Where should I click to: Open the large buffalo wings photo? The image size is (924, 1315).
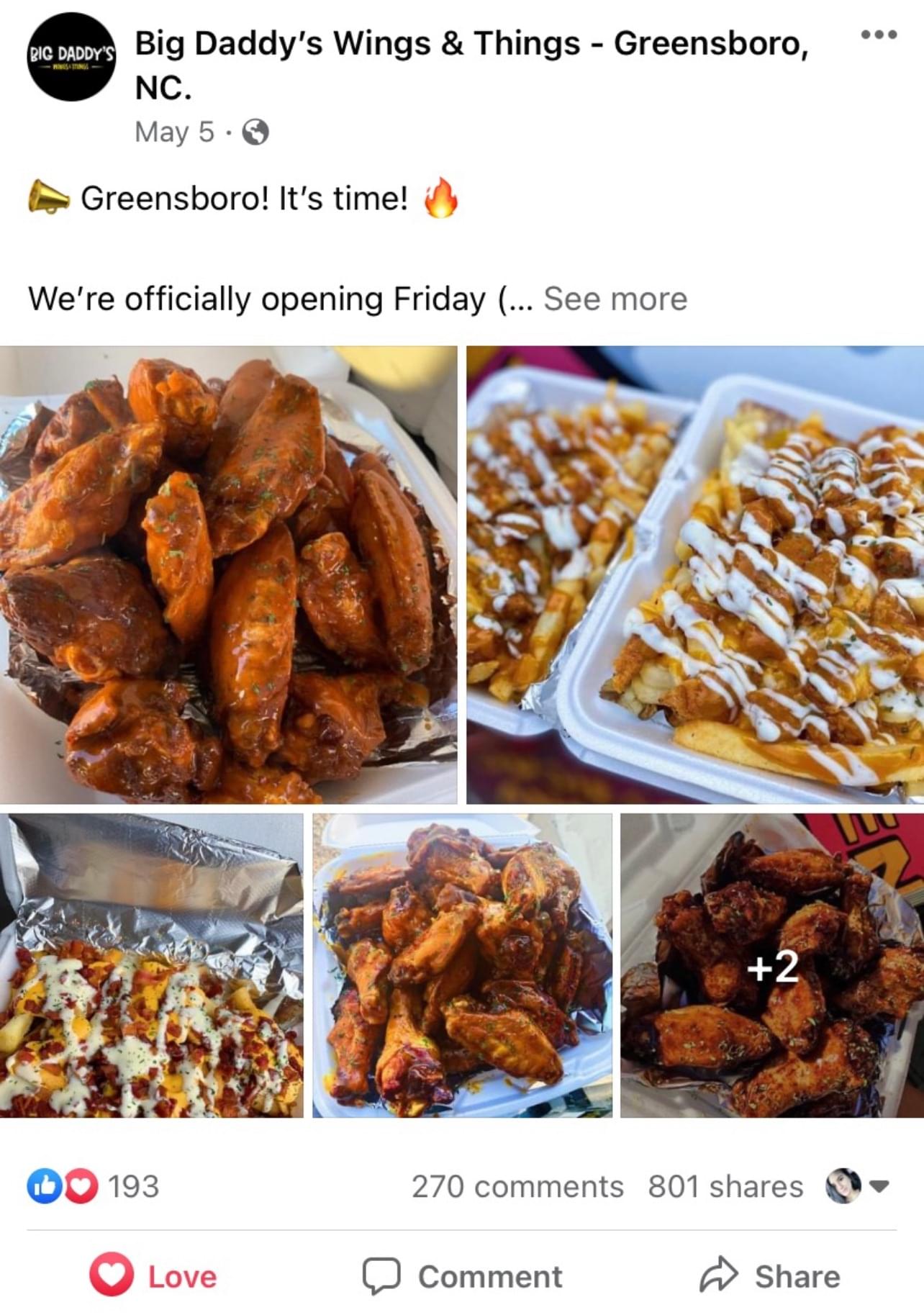click(x=228, y=574)
